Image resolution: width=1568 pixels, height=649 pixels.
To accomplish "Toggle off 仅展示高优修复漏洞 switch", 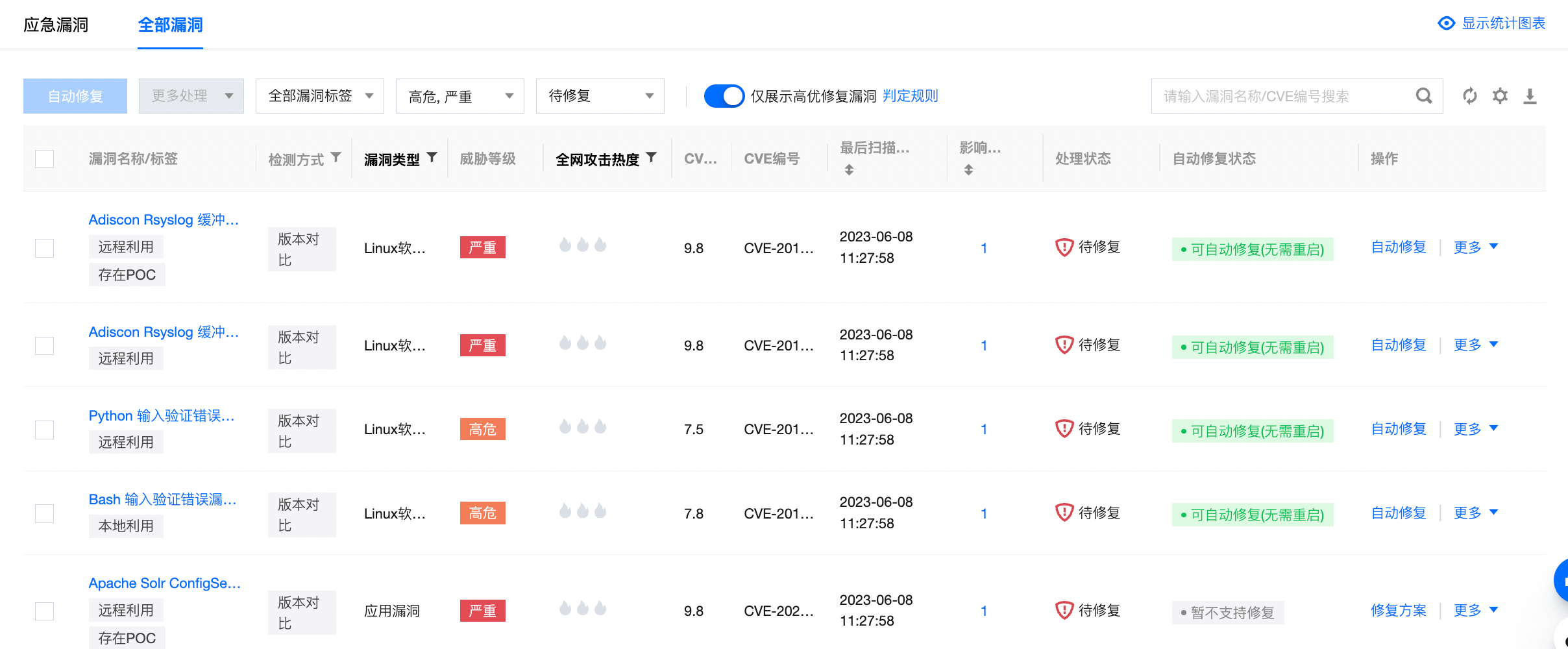I will click(724, 96).
